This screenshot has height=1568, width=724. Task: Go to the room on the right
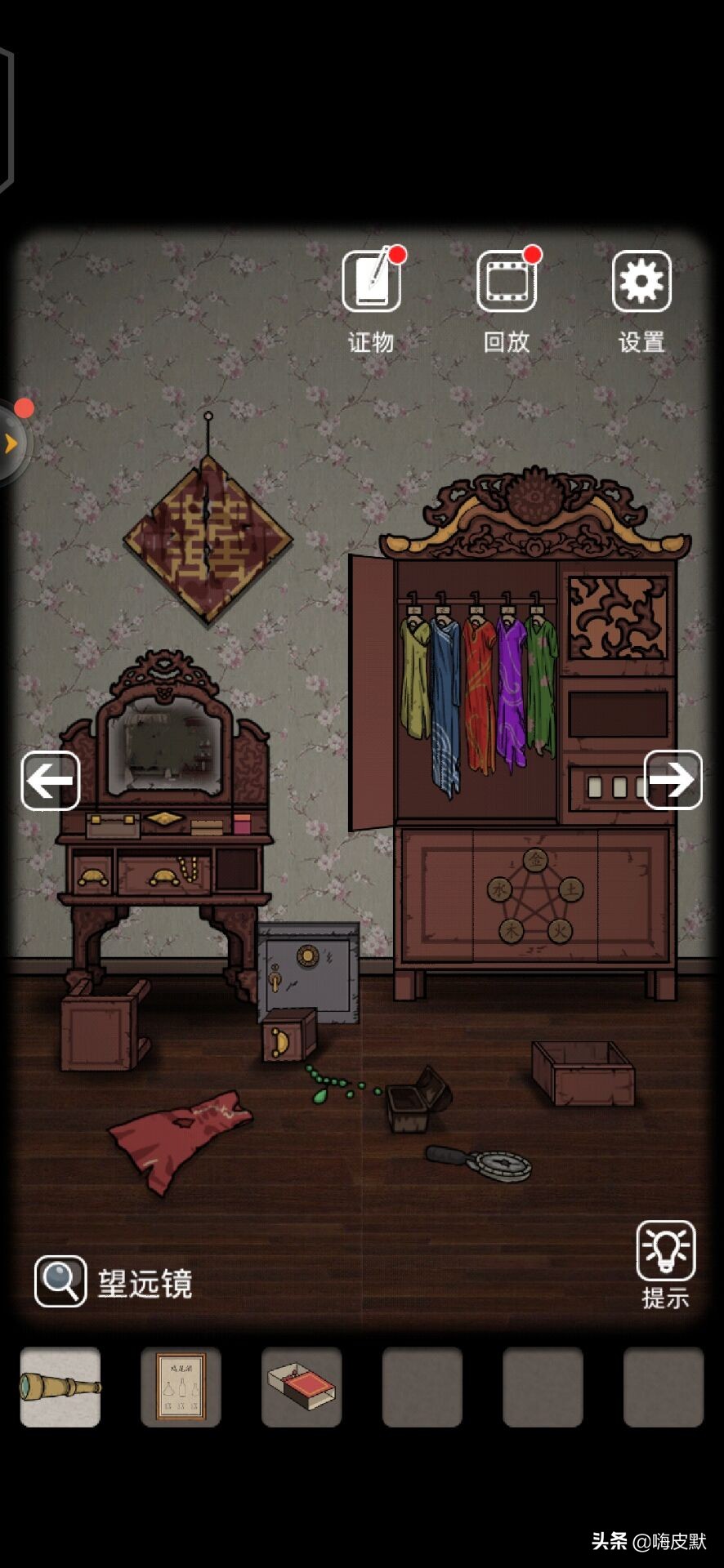(x=673, y=780)
